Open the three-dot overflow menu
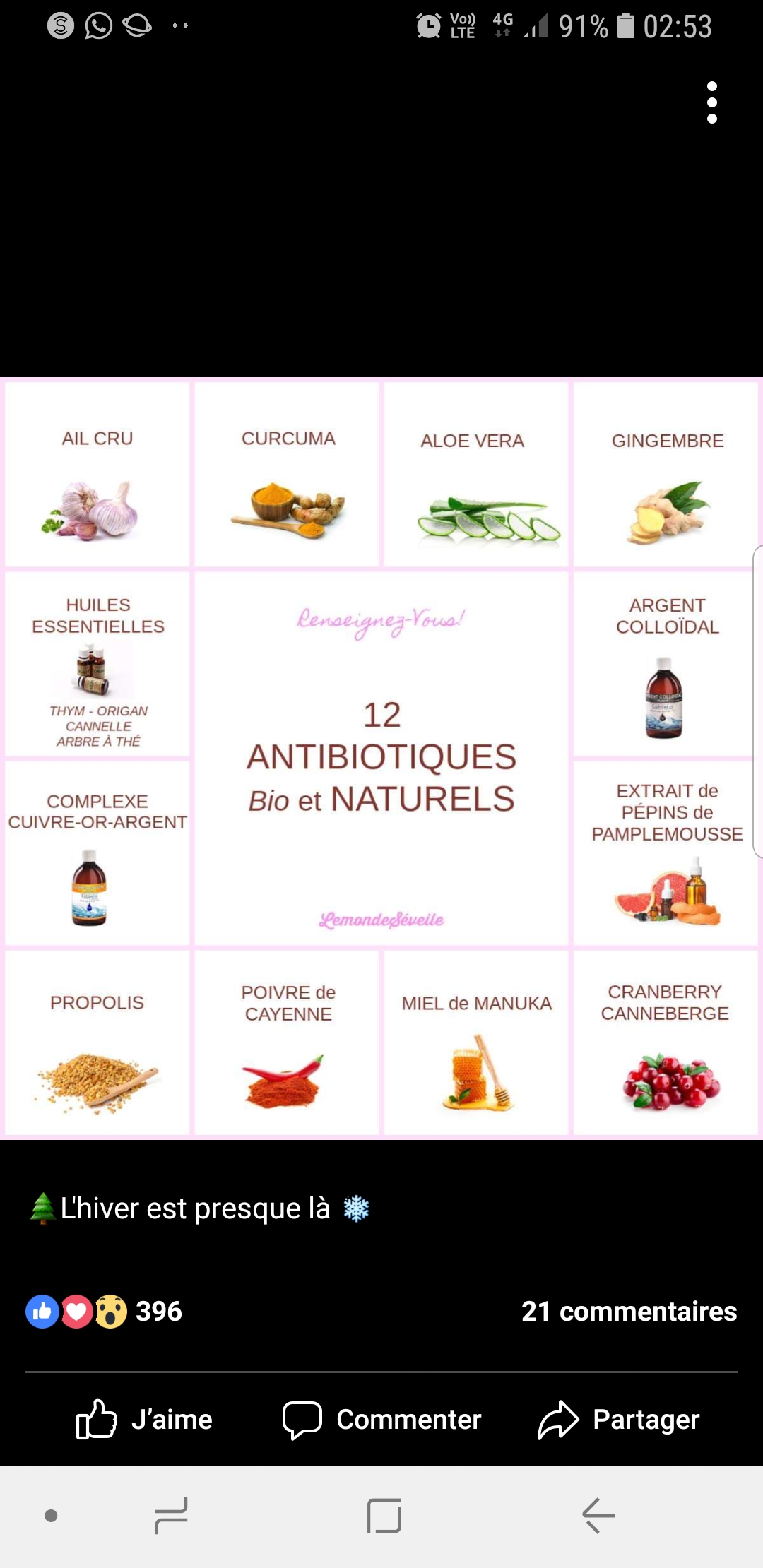The image size is (763, 1568). coord(711,102)
